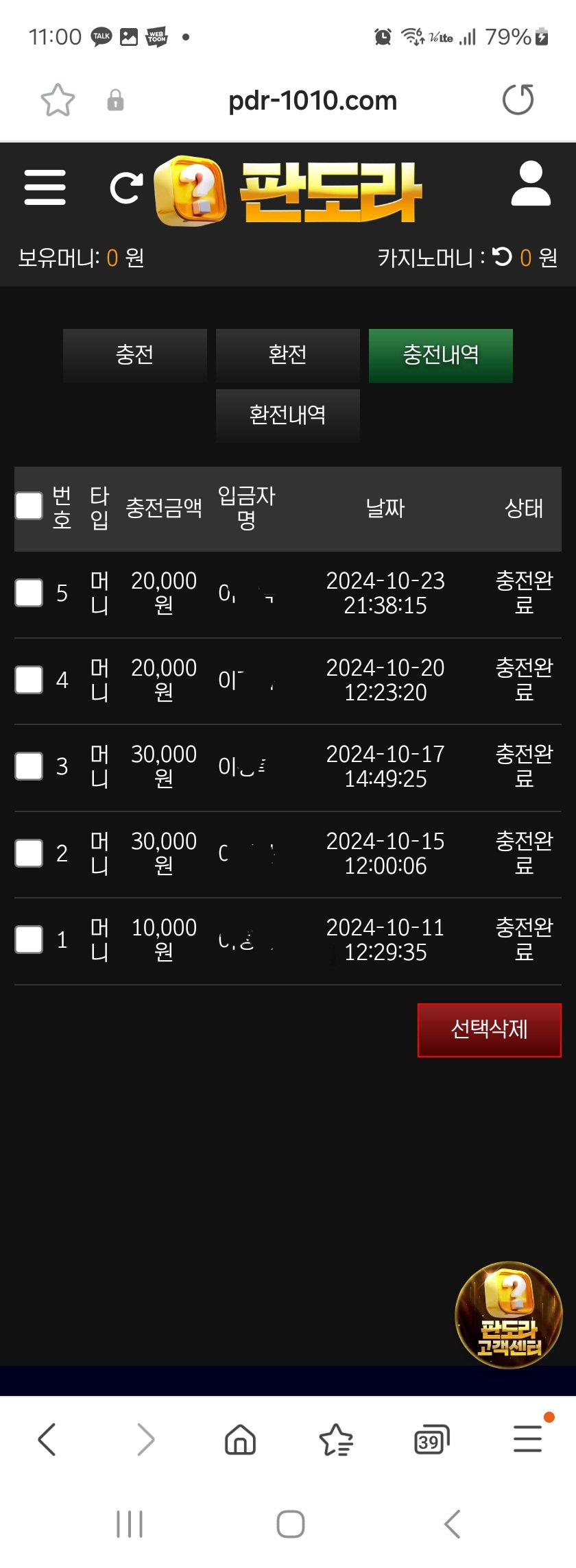Bookmark this page with the star icon
The image size is (576, 1568).
[x=58, y=101]
